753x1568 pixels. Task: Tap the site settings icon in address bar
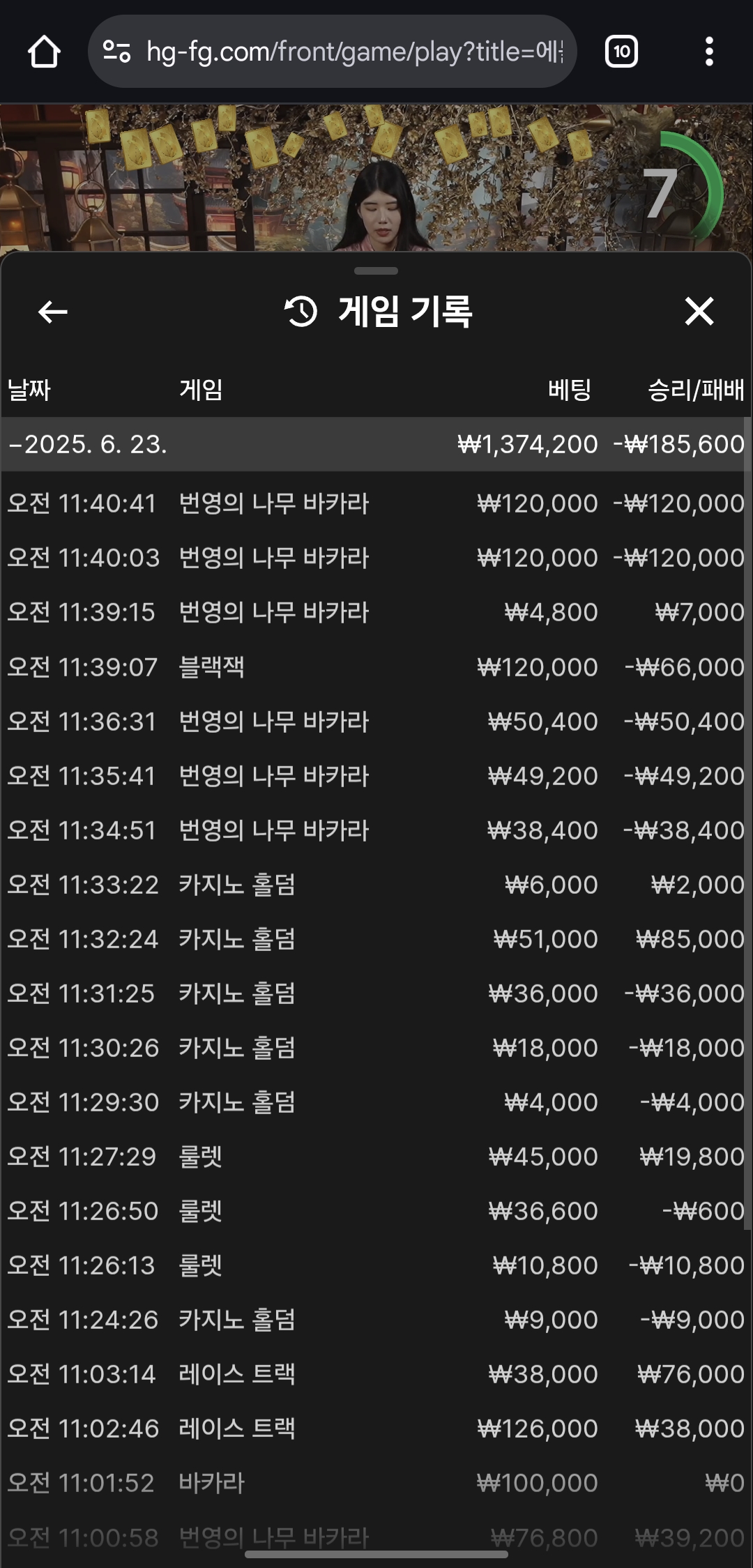[116, 52]
